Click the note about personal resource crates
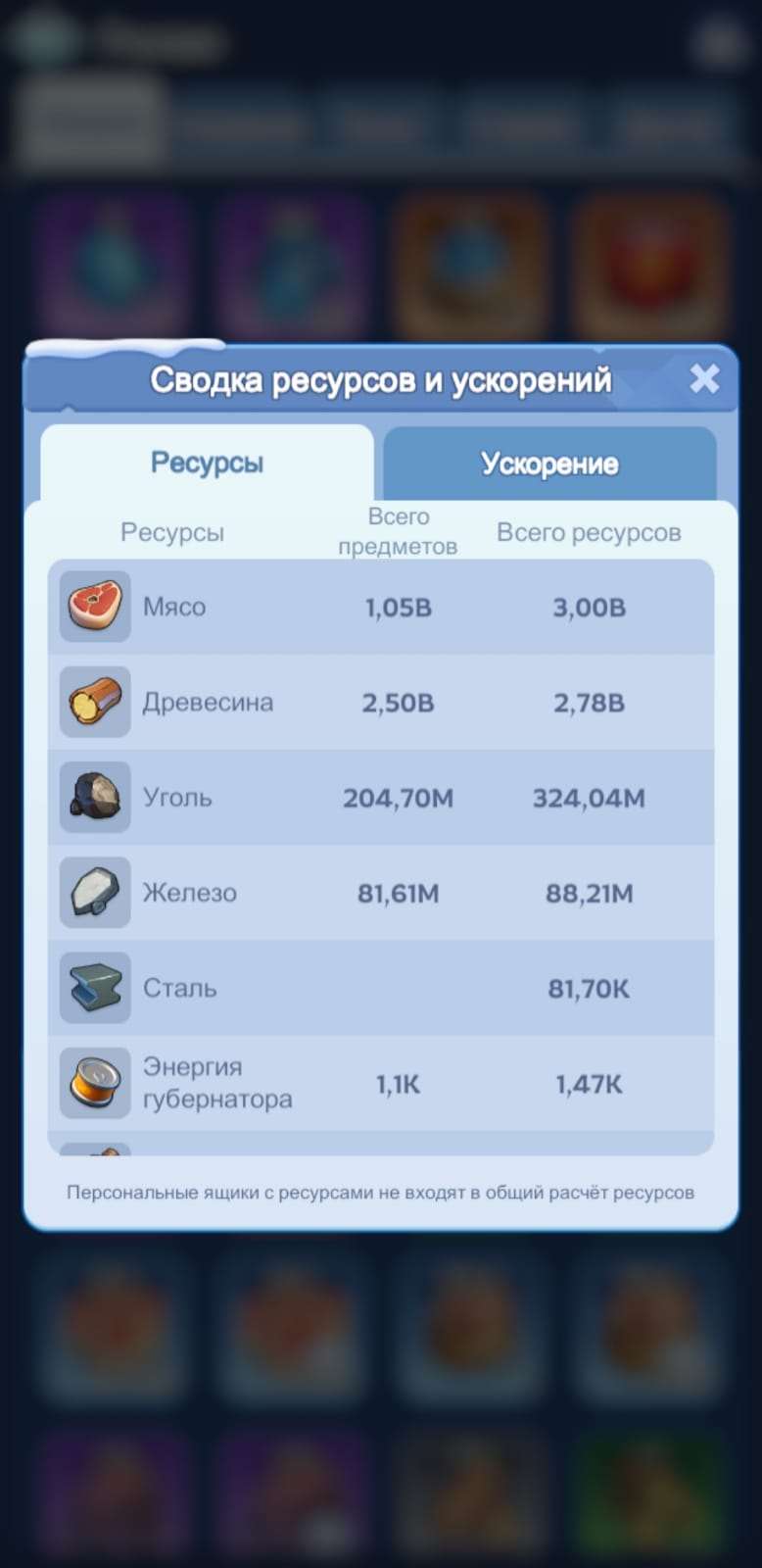The image size is (762, 1568). (380, 1193)
